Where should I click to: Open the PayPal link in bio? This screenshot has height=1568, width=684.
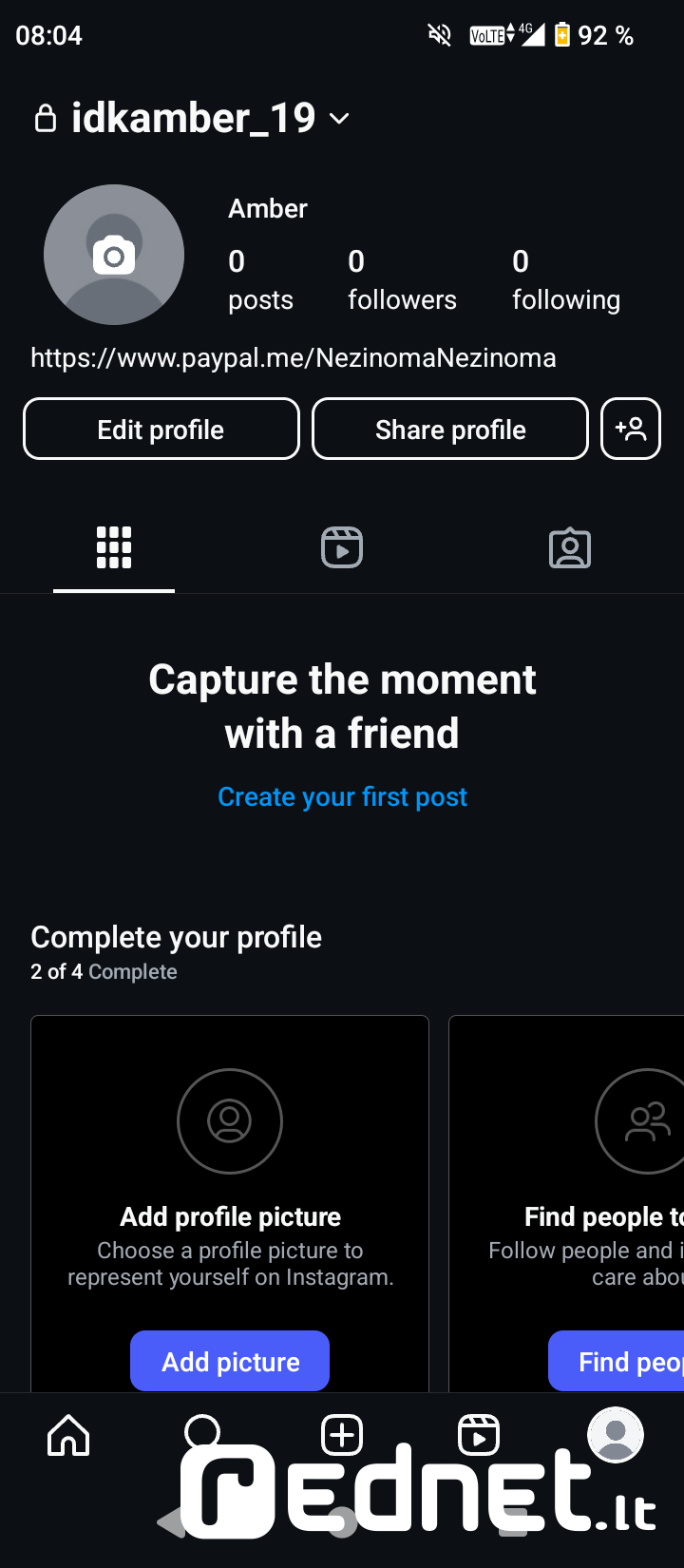pos(294,358)
